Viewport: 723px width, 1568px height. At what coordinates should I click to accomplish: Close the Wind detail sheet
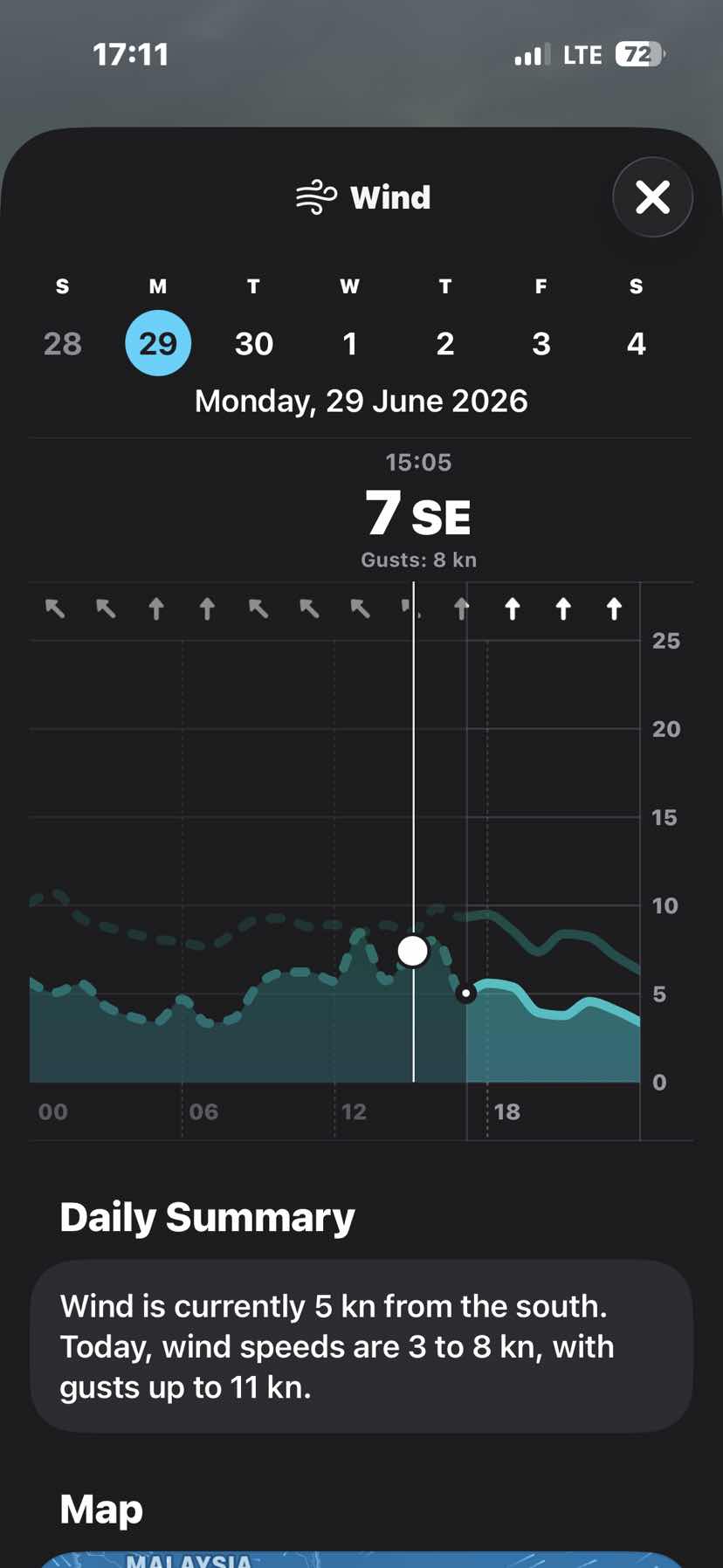click(x=652, y=197)
